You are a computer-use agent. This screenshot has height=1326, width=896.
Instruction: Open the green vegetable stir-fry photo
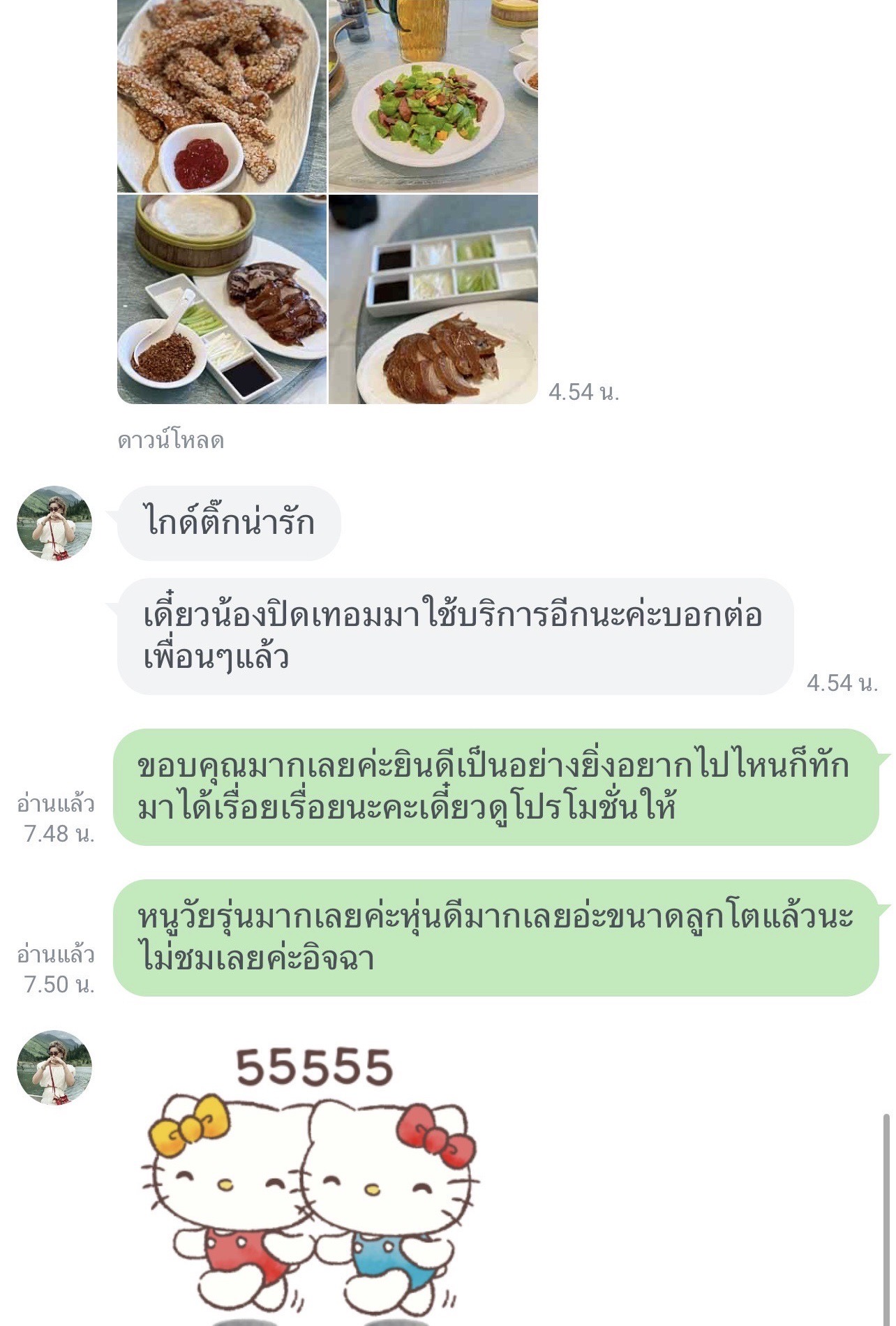[x=433, y=96]
